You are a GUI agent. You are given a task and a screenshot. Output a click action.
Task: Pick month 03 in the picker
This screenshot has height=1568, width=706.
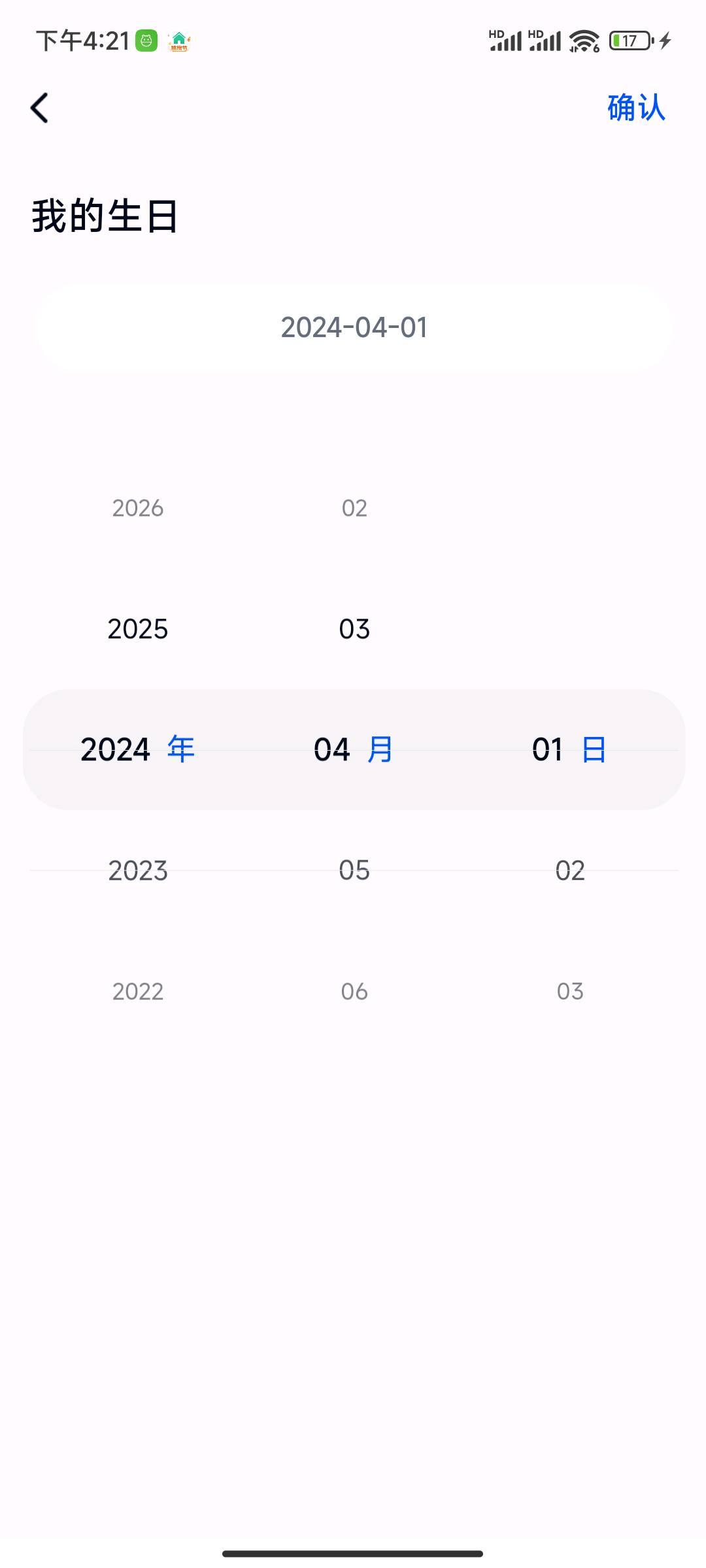point(354,629)
